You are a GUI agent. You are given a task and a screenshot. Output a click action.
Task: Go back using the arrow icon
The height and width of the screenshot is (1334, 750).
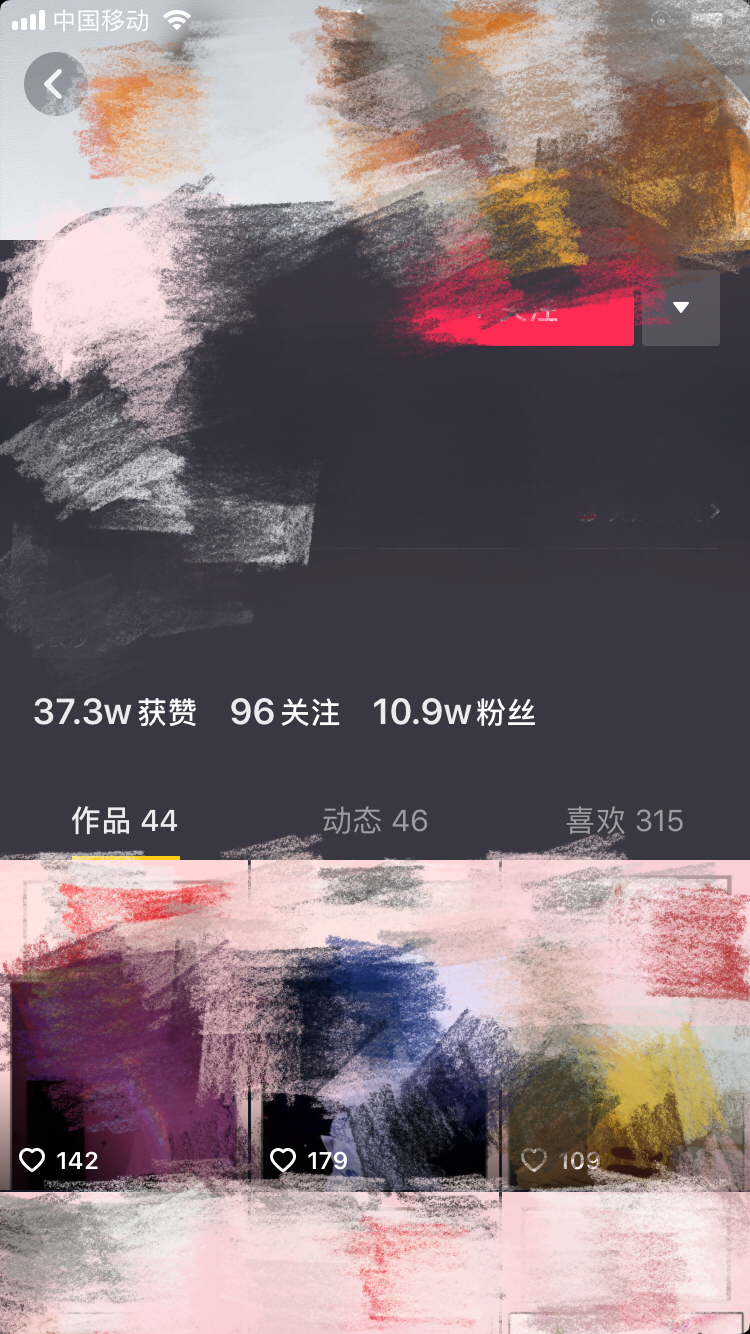pos(54,84)
